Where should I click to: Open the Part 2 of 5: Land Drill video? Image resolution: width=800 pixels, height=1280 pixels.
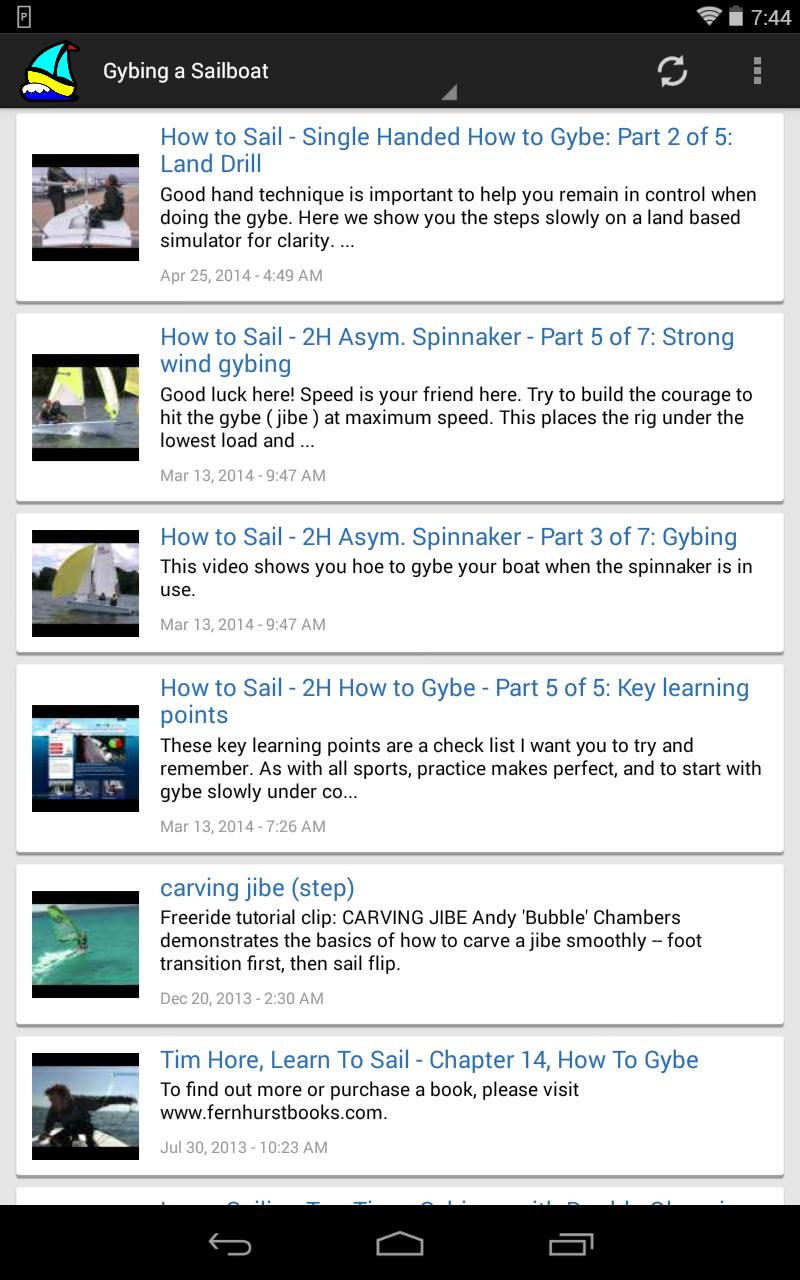tap(446, 150)
